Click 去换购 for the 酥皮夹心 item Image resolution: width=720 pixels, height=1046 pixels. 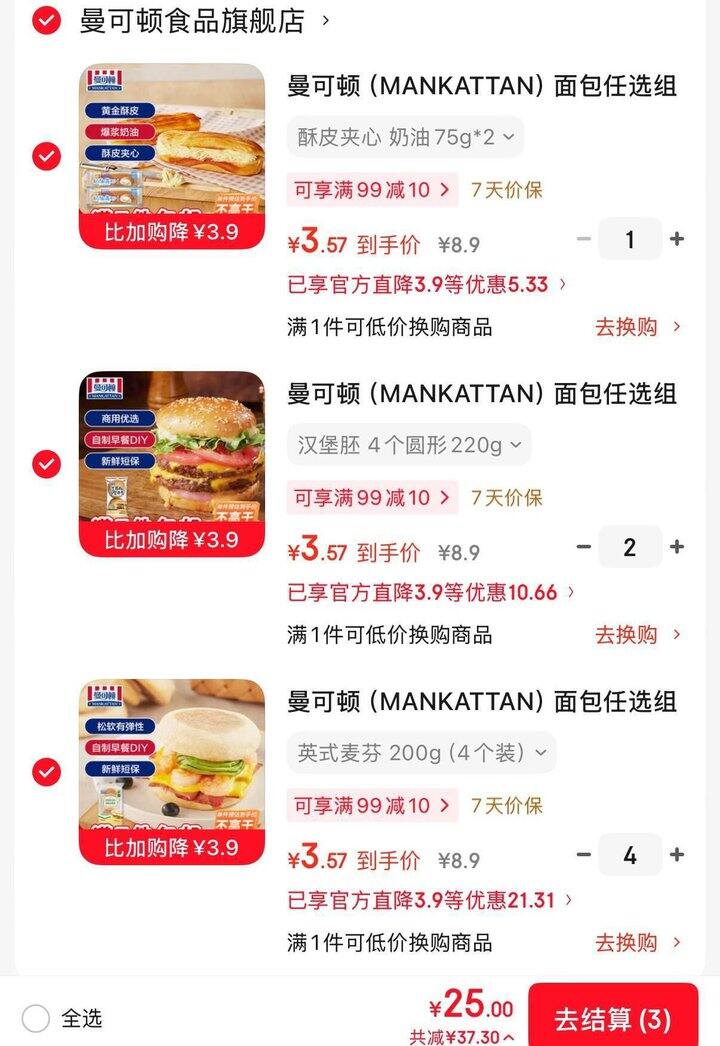[628, 327]
